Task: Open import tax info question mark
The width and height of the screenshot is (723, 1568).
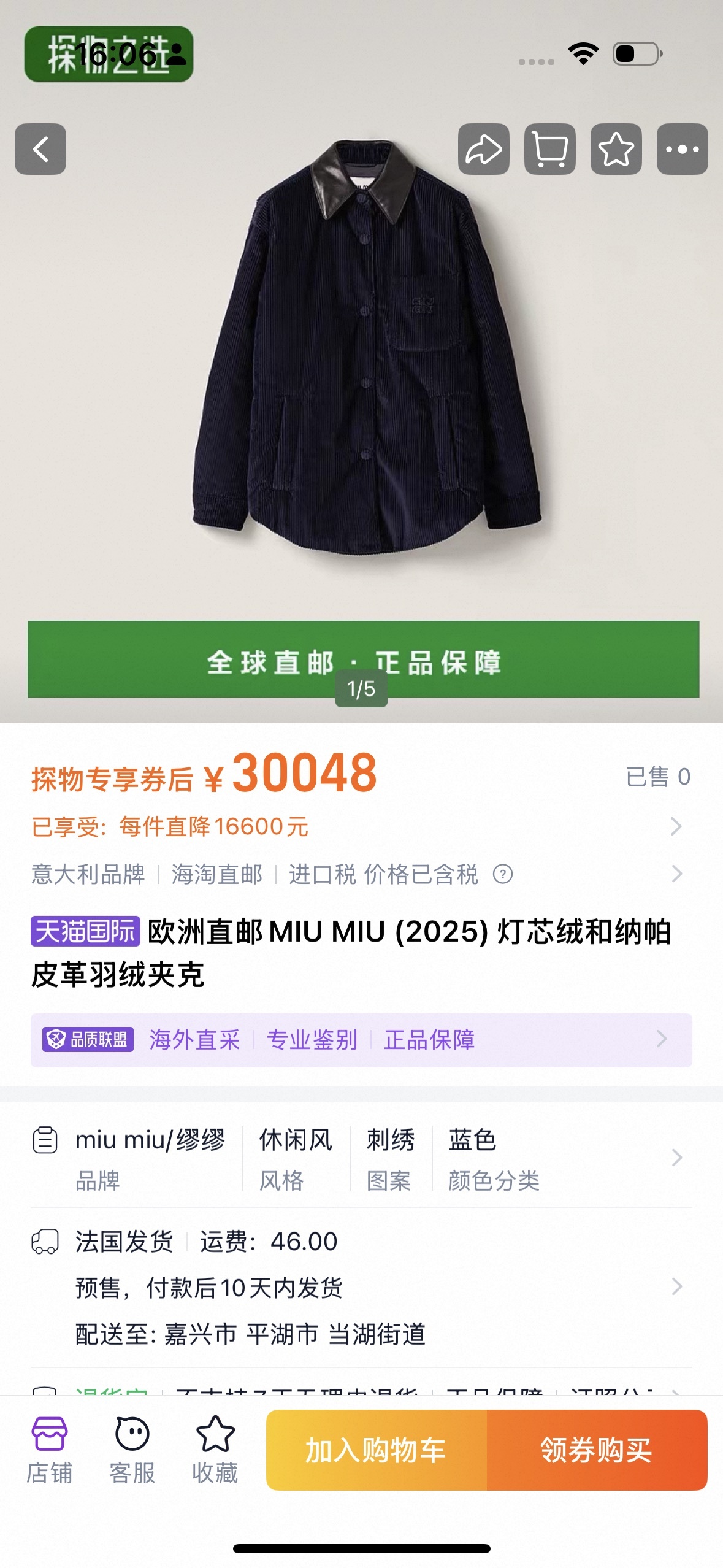Action: click(x=503, y=874)
